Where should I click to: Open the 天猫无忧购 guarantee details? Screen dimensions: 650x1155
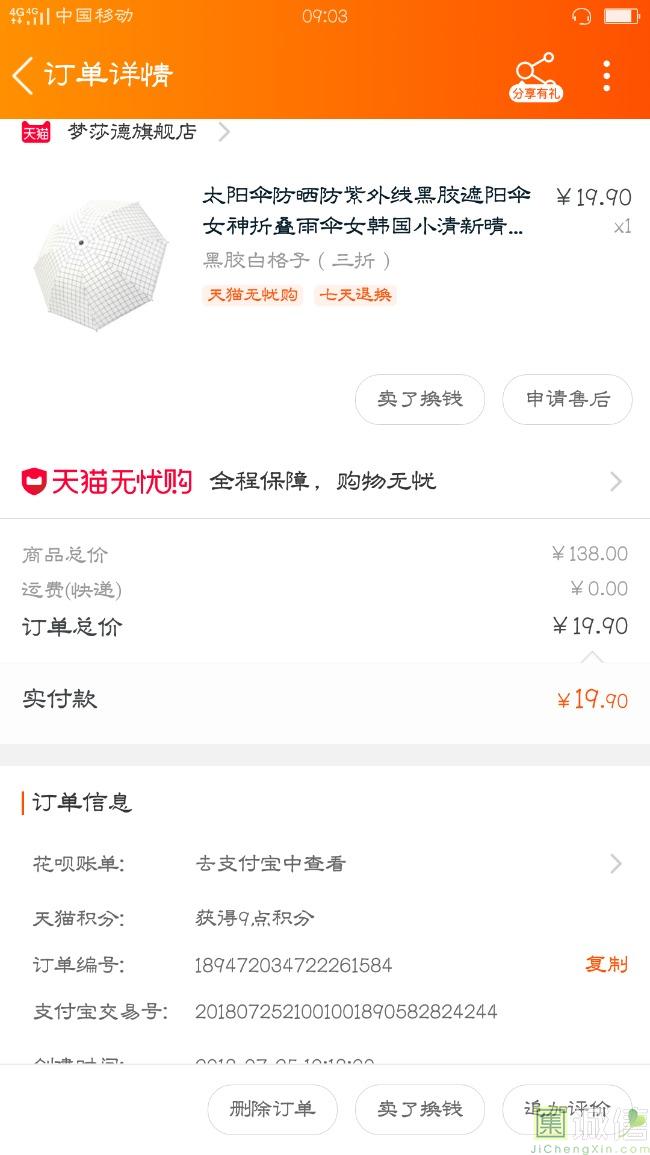(x=324, y=481)
